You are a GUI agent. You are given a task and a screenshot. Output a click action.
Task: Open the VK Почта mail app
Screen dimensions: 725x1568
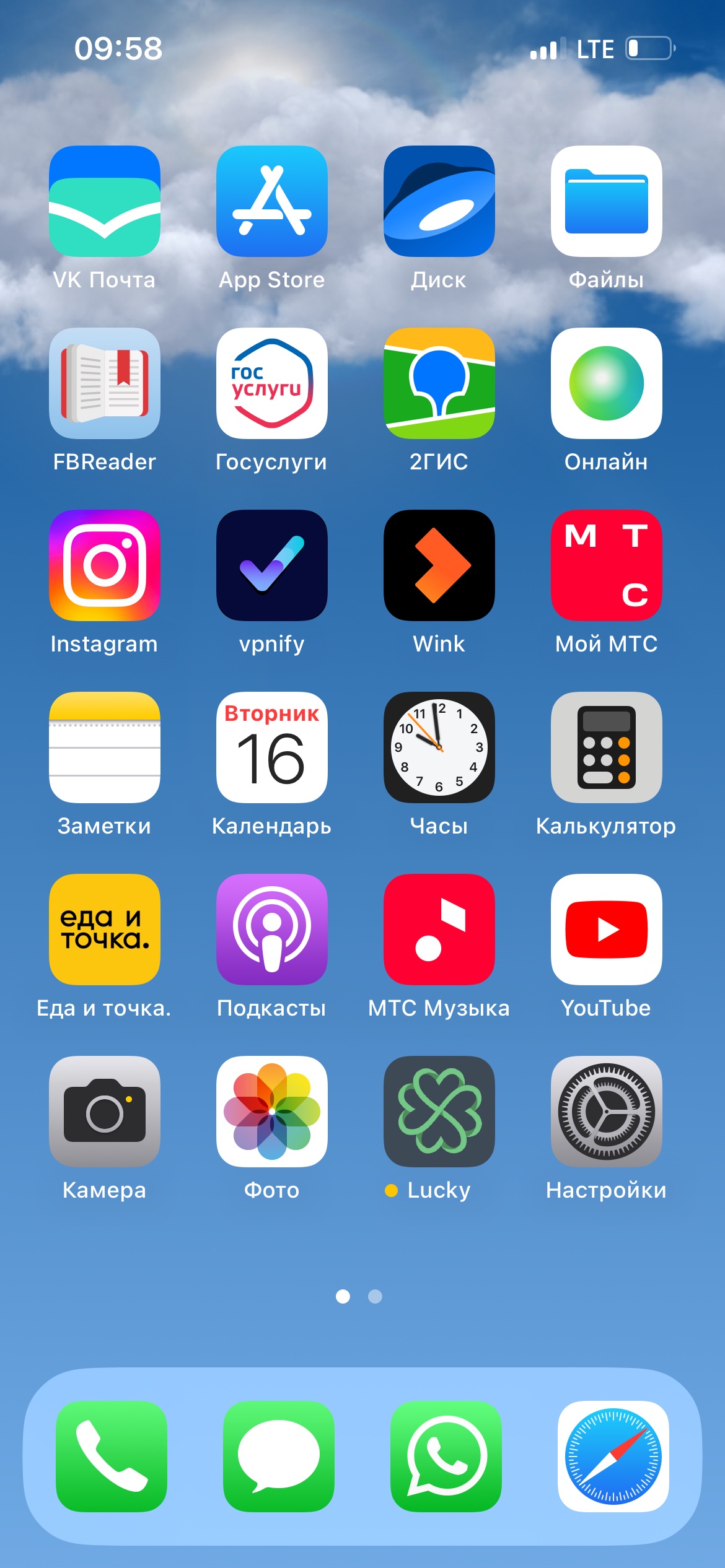coord(105,201)
